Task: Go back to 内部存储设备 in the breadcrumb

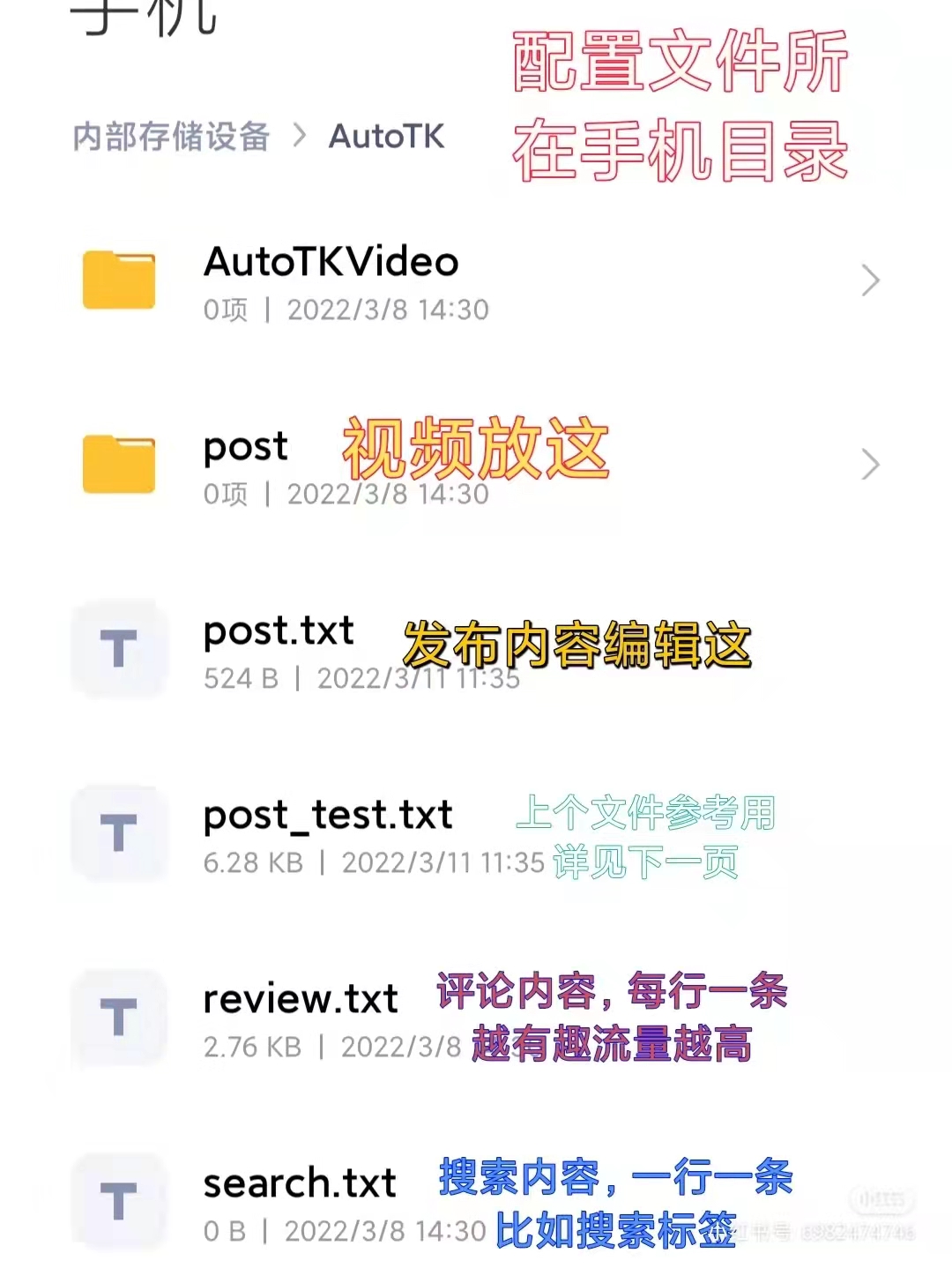Action: pyautogui.click(x=171, y=137)
